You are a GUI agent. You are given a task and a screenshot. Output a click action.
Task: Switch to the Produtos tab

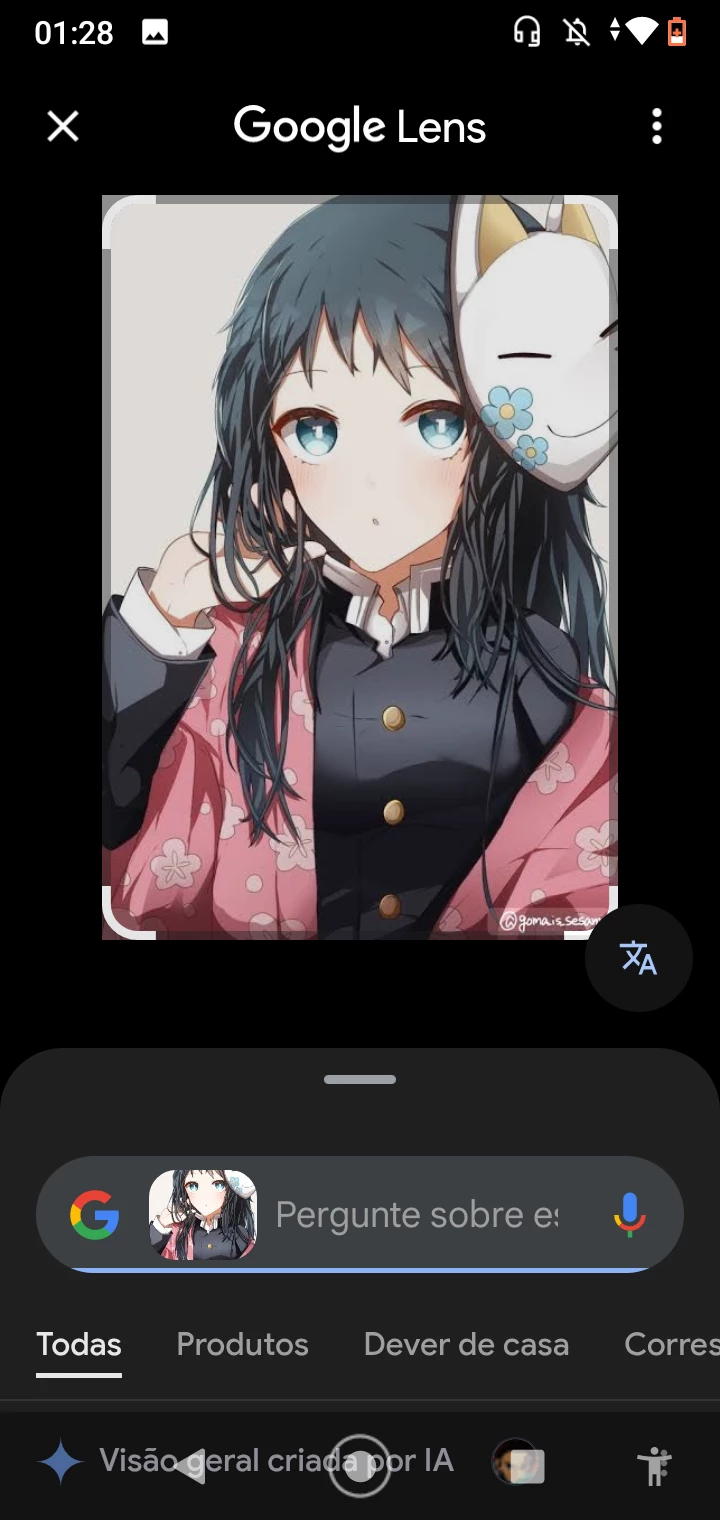pos(242,1344)
